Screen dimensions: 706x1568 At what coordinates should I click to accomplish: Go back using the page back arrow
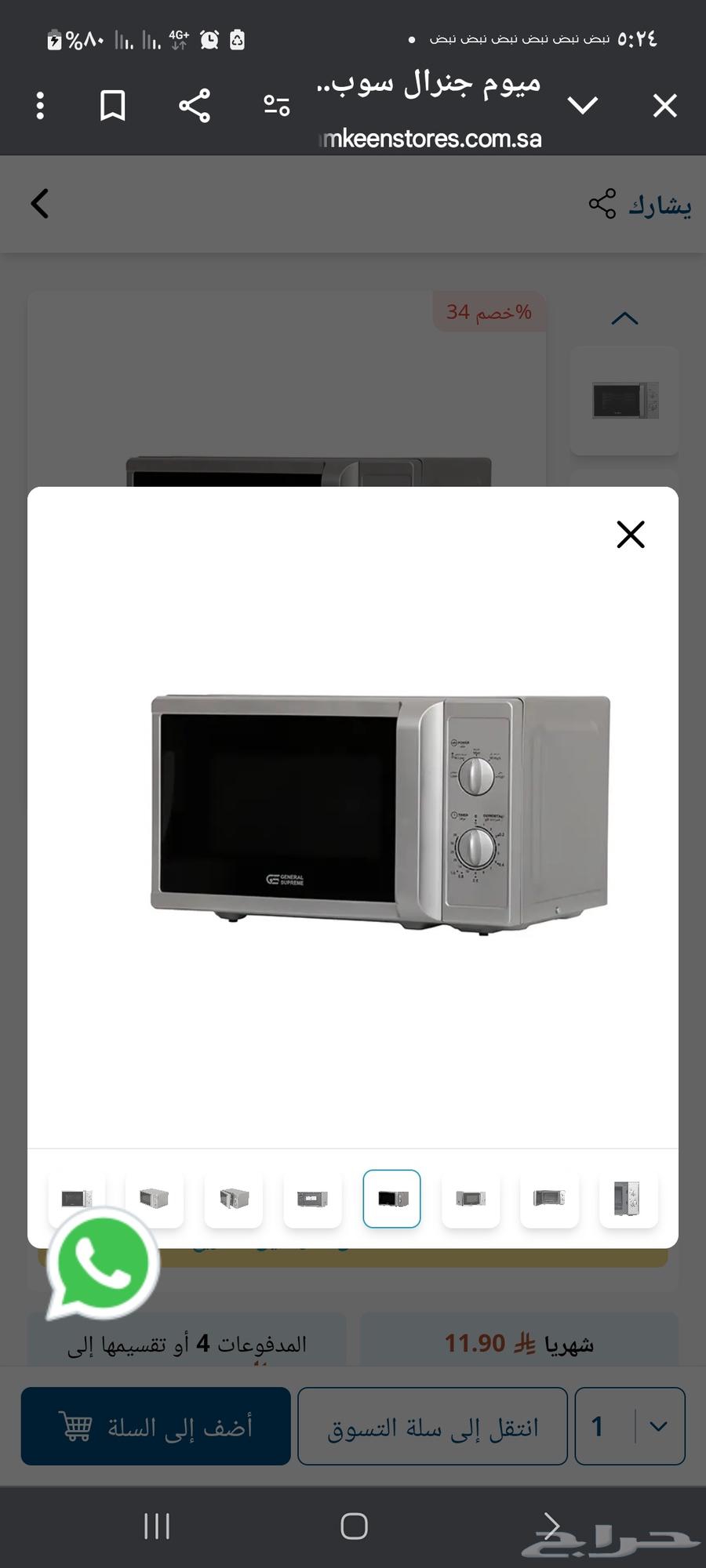(40, 204)
